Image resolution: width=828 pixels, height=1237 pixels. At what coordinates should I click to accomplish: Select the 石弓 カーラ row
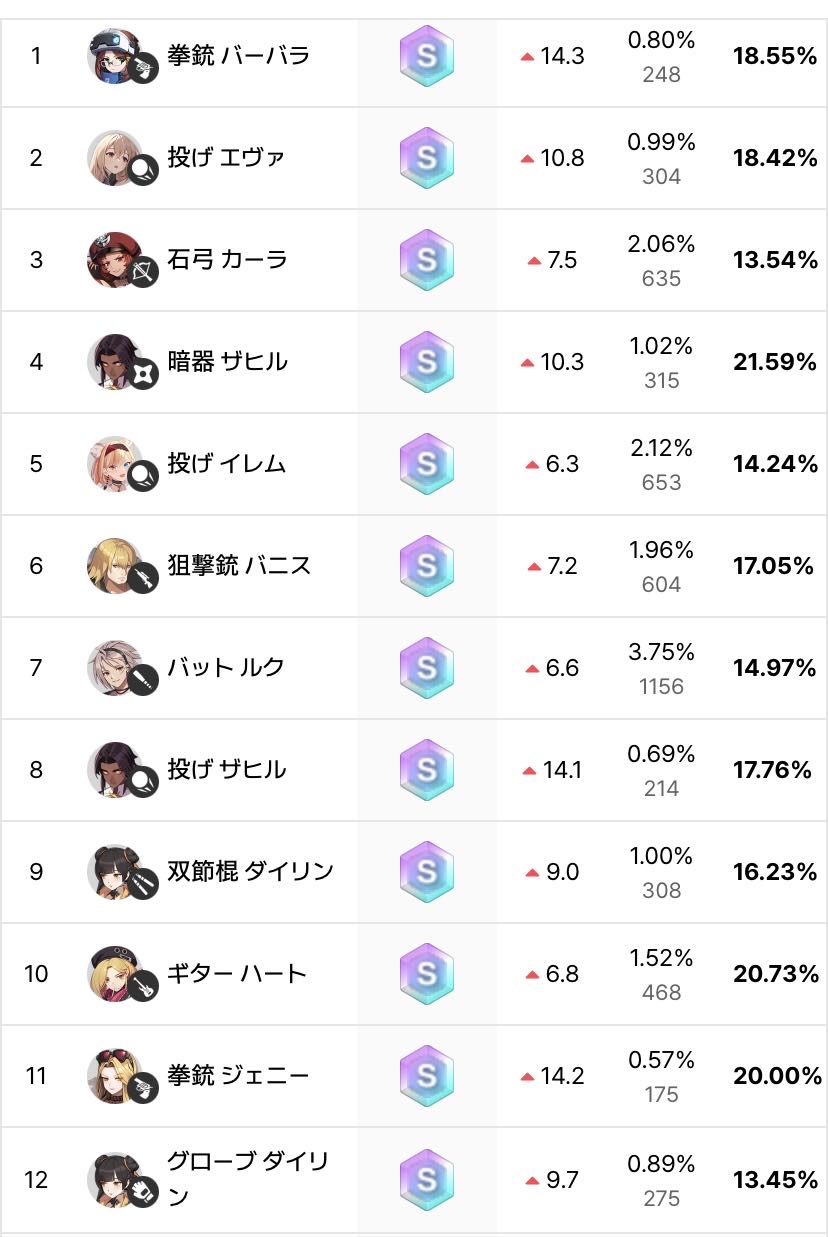pyautogui.click(x=414, y=260)
